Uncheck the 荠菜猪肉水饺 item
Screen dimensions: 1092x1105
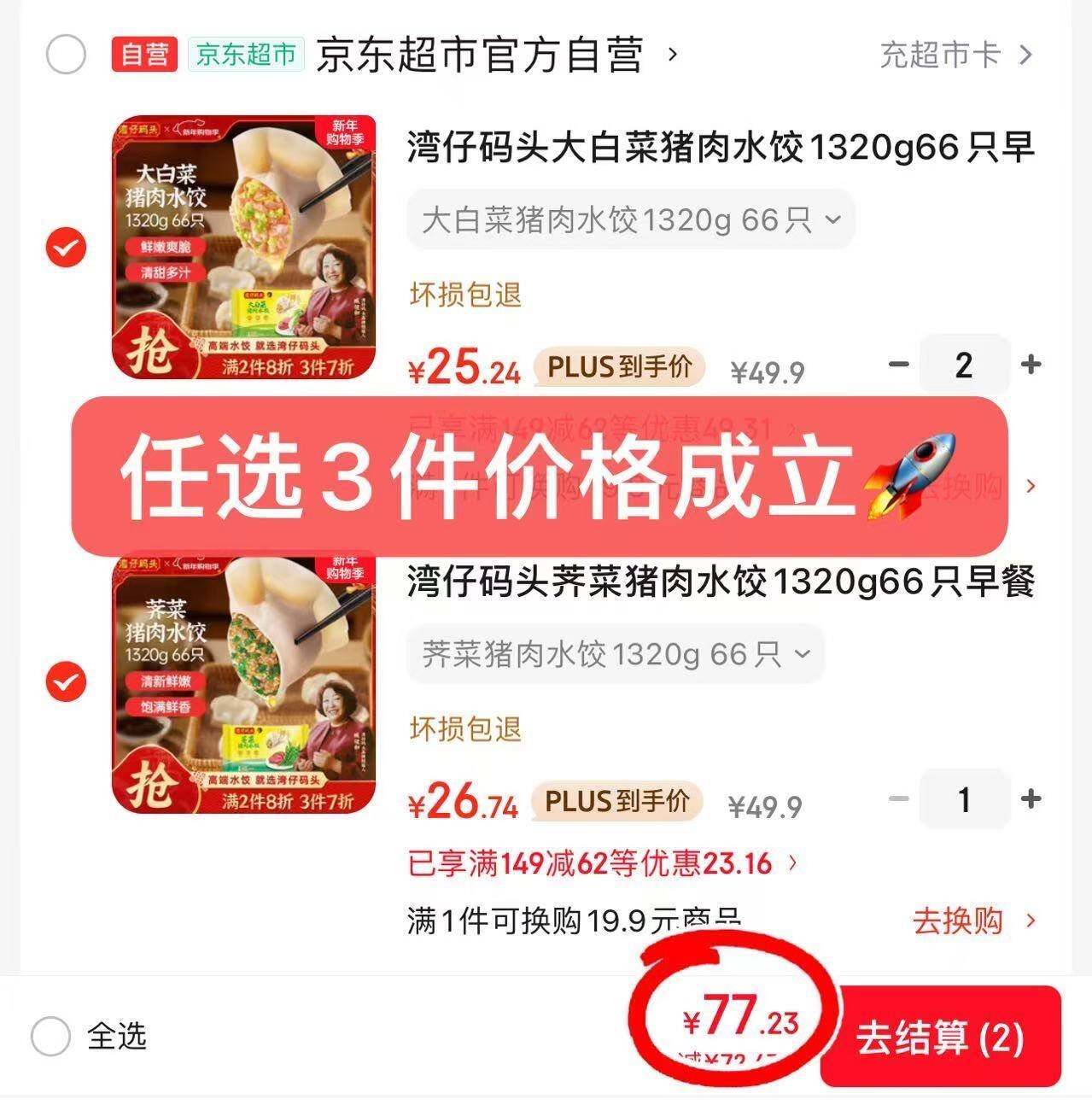pyautogui.click(x=66, y=681)
